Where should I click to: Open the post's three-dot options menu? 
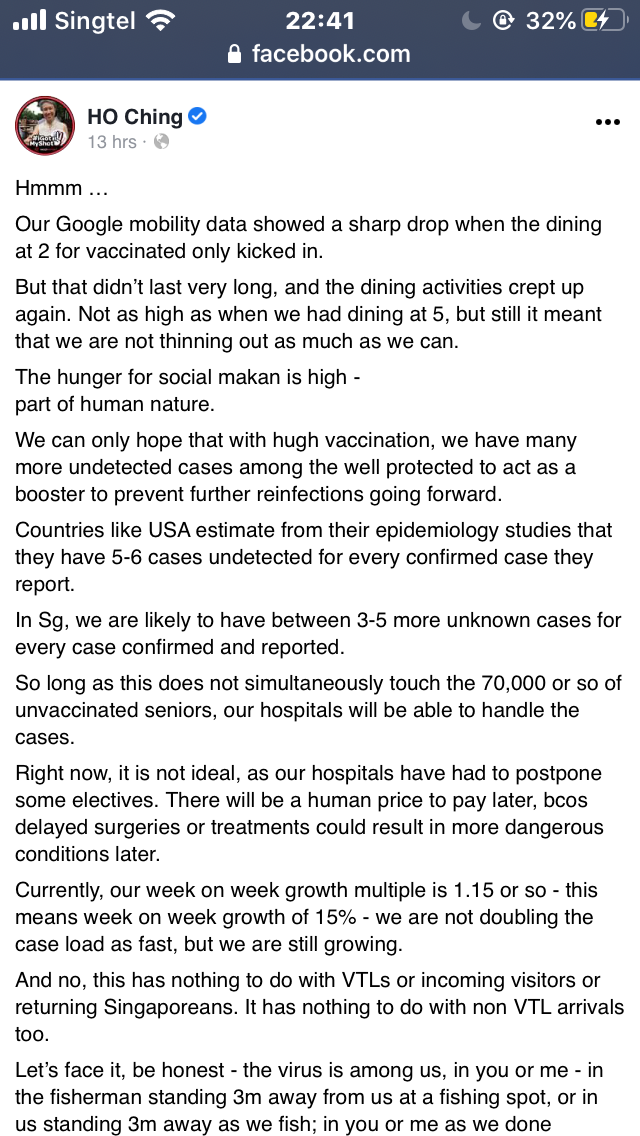pos(607,123)
